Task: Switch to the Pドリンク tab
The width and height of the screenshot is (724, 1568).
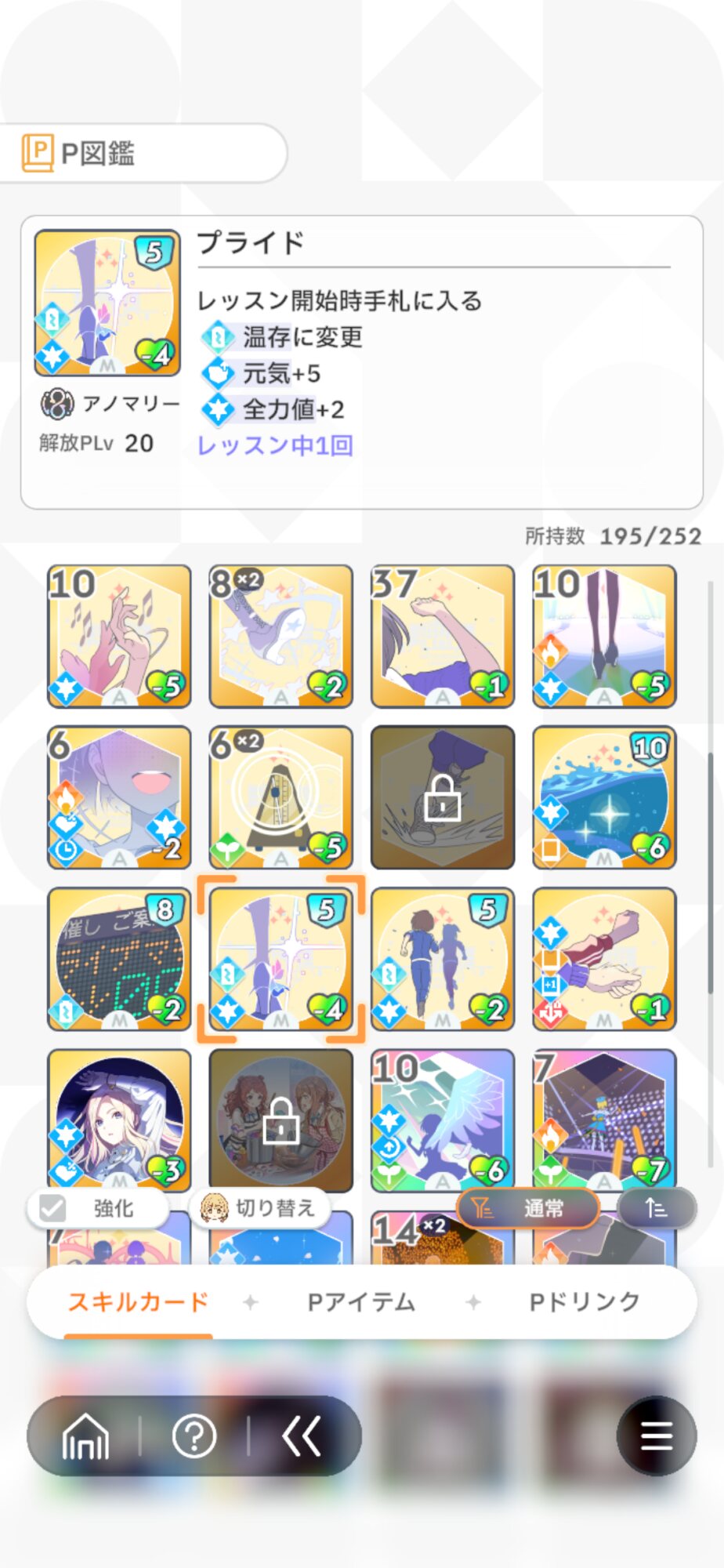Action: click(x=585, y=1302)
